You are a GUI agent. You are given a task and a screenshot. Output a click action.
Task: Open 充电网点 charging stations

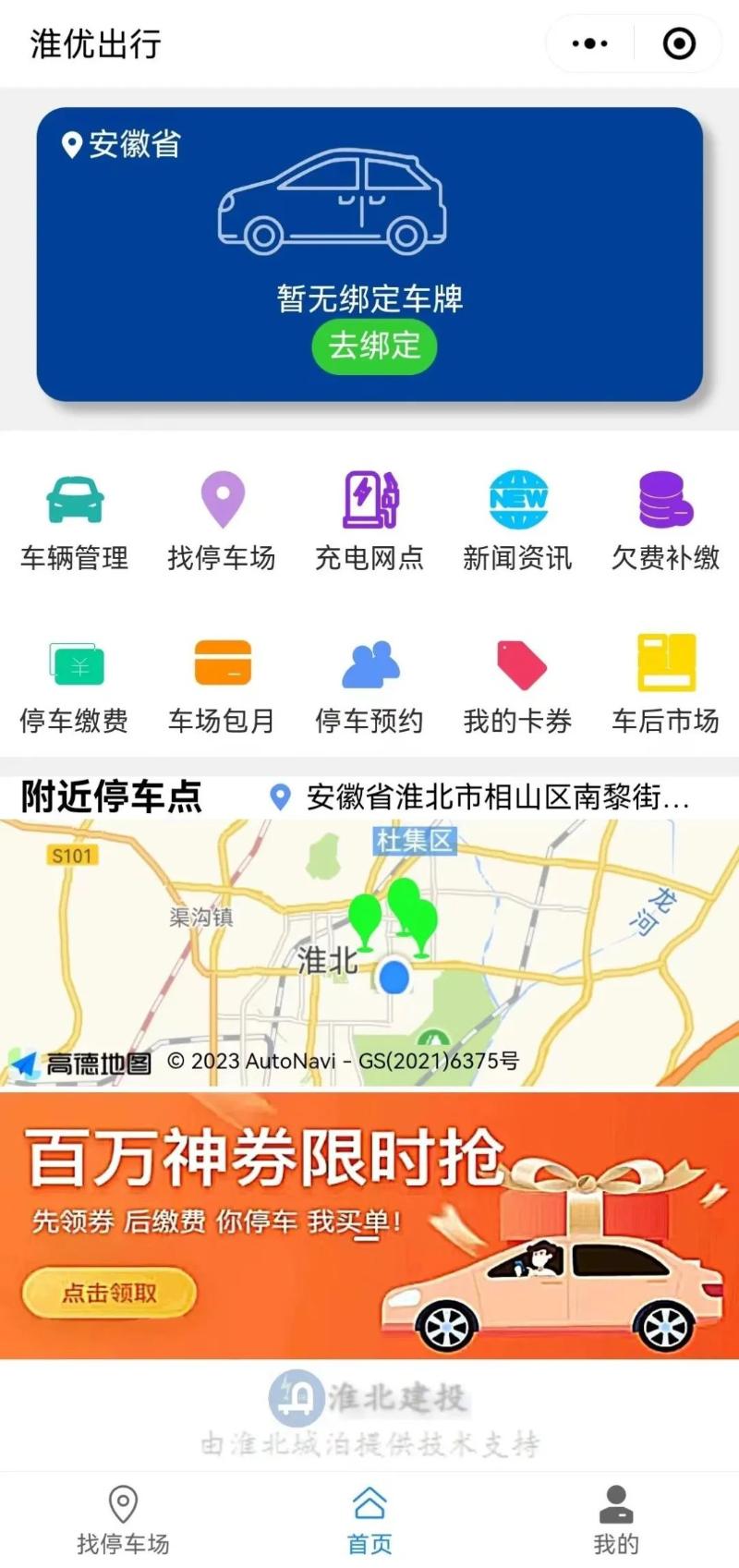point(369,522)
